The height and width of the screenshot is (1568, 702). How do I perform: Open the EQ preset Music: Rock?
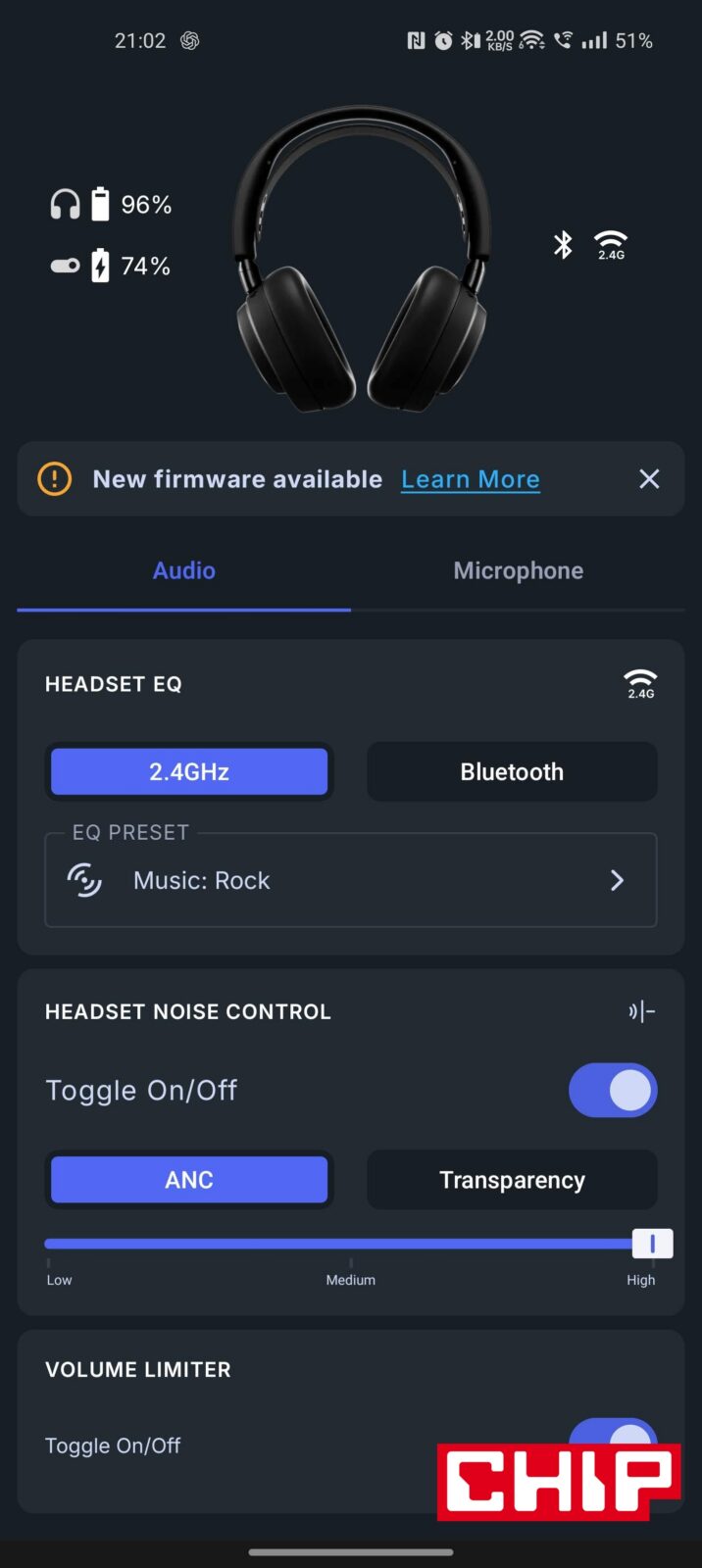(x=350, y=880)
